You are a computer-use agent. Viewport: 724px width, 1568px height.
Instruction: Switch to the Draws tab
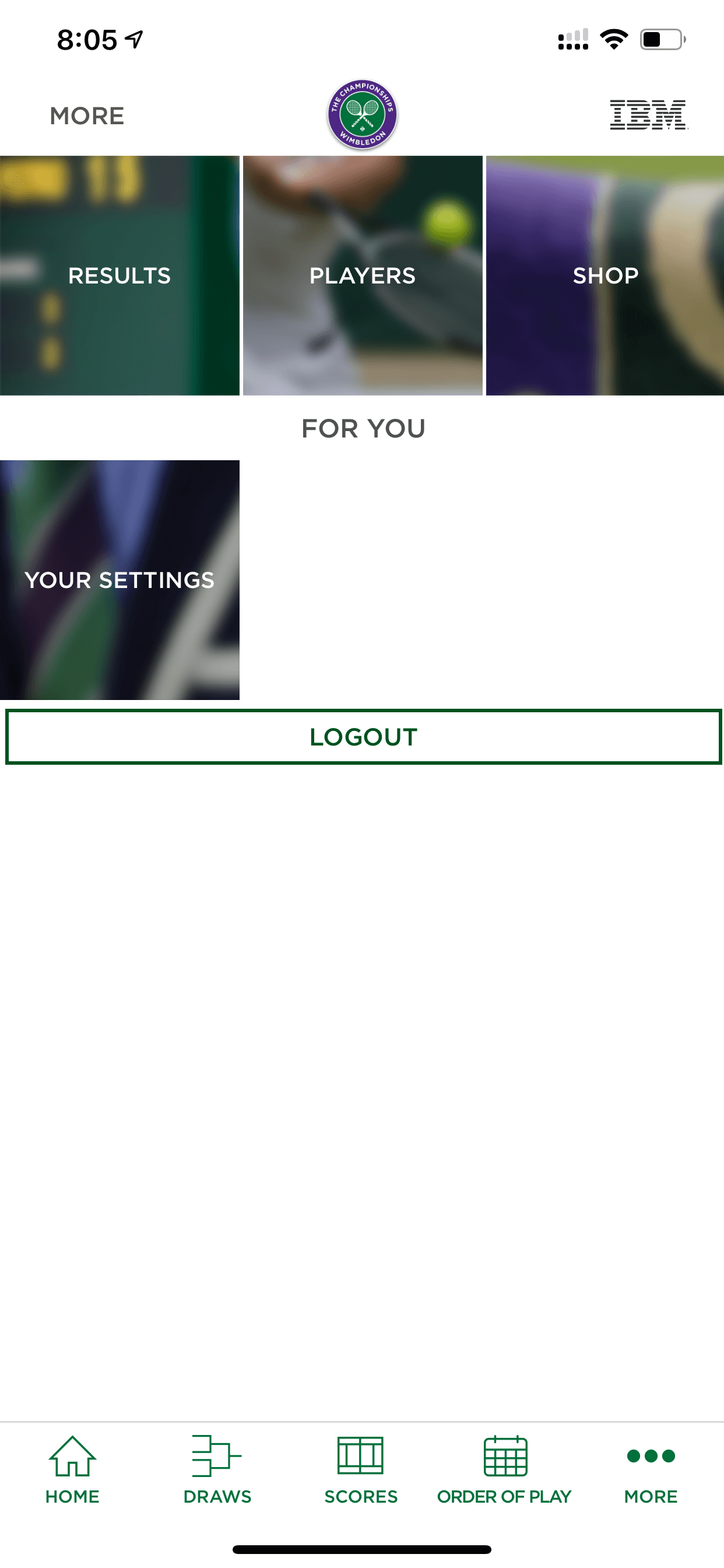click(217, 1470)
